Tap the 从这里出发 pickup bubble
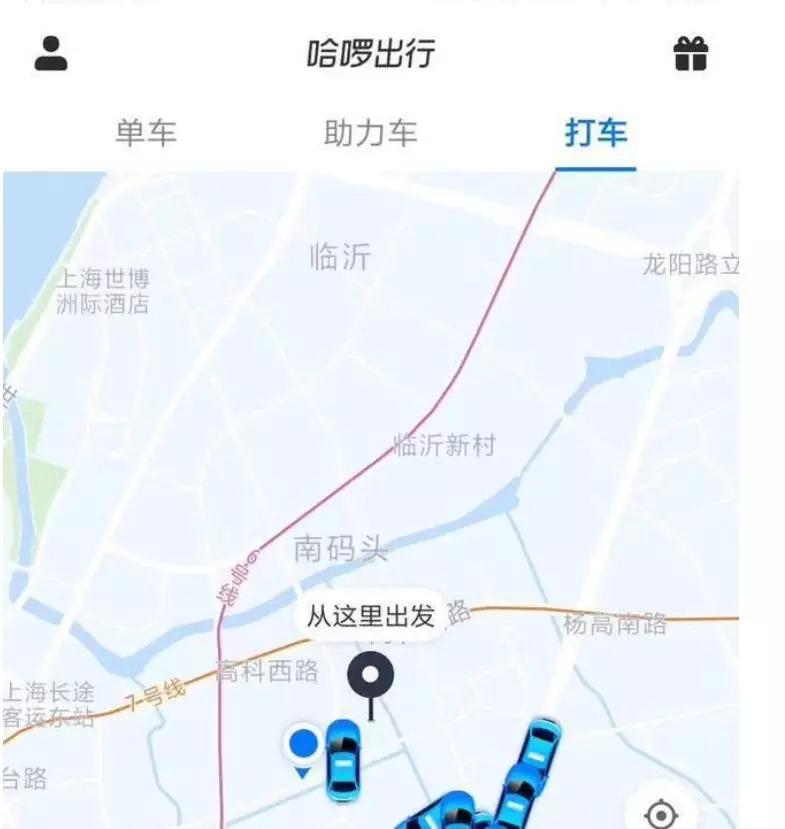The image size is (785, 829). click(370, 617)
